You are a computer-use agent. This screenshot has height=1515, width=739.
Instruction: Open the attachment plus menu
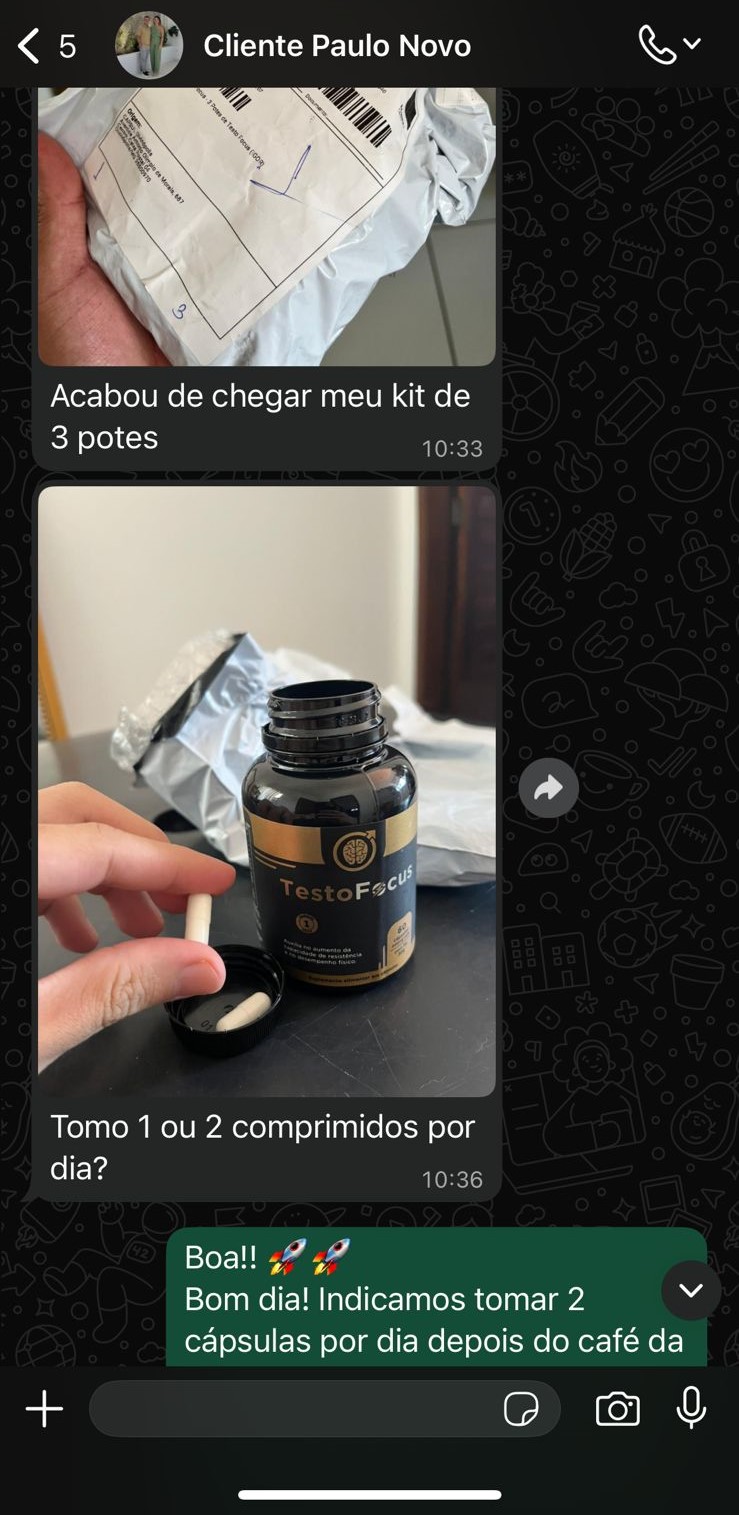(44, 1409)
